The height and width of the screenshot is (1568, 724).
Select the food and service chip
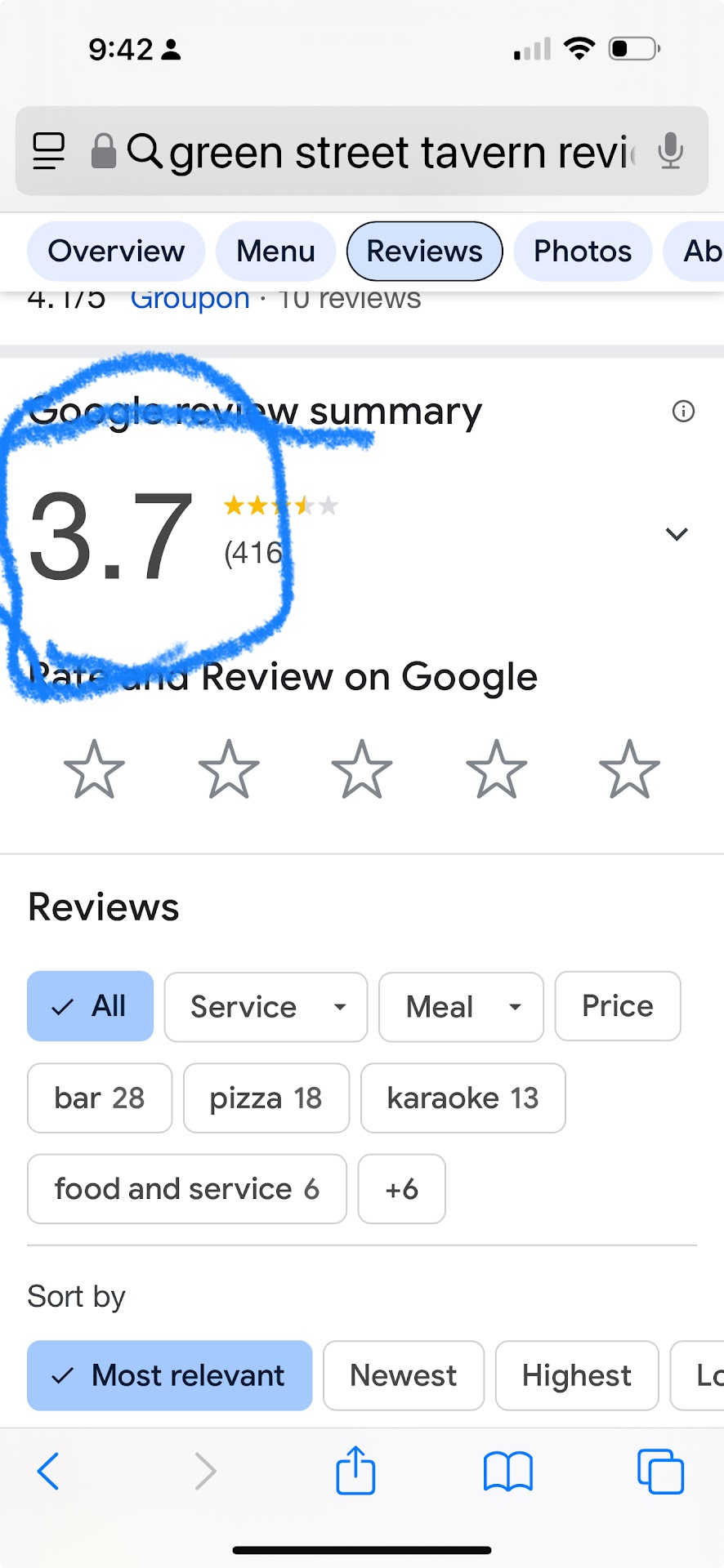tap(186, 1189)
